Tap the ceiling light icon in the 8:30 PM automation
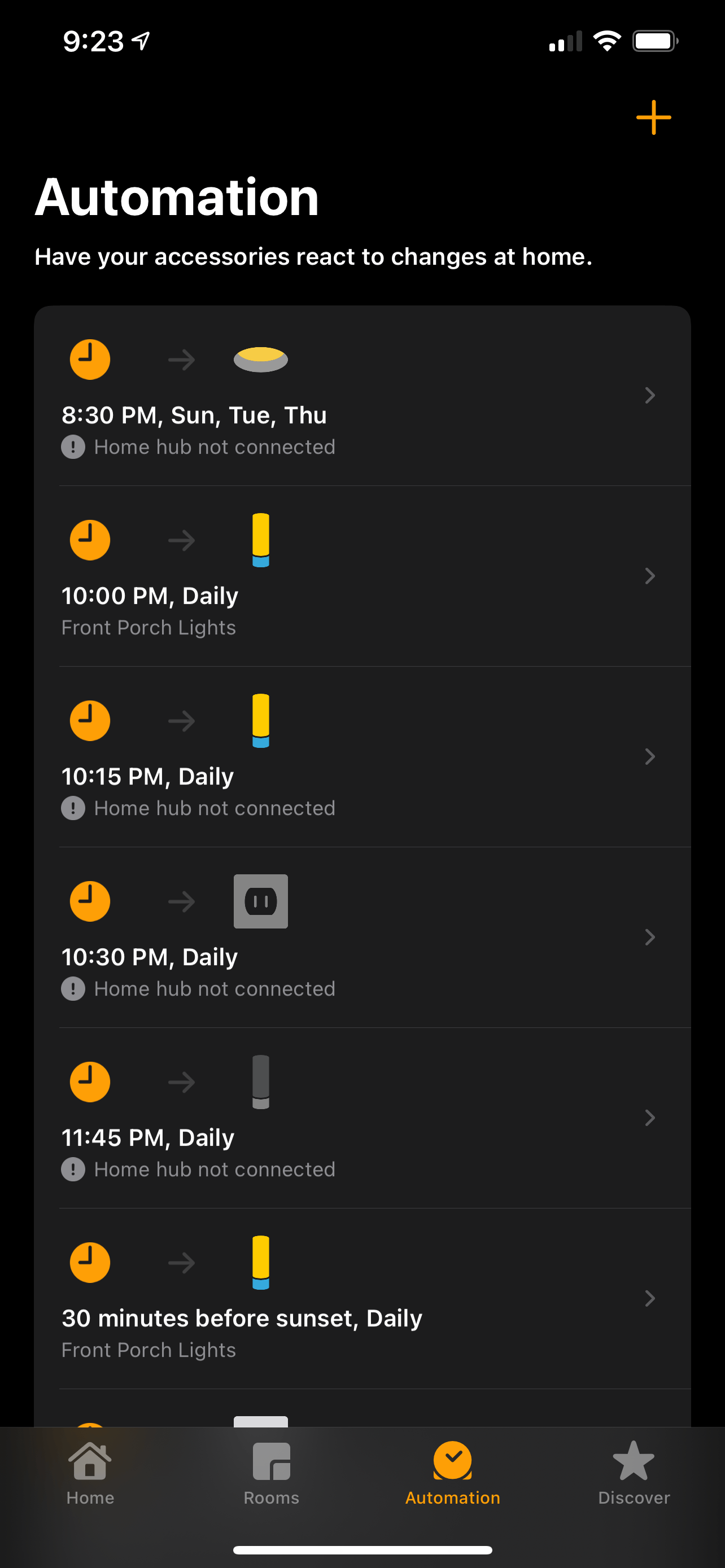Image resolution: width=725 pixels, height=1568 pixels. [260, 359]
